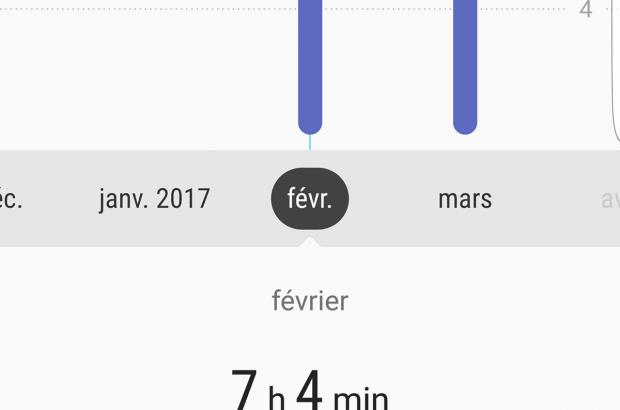This screenshot has width=620, height=410.
Task: Select the janv. 2017 month
Action: pyautogui.click(x=154, y=199)
